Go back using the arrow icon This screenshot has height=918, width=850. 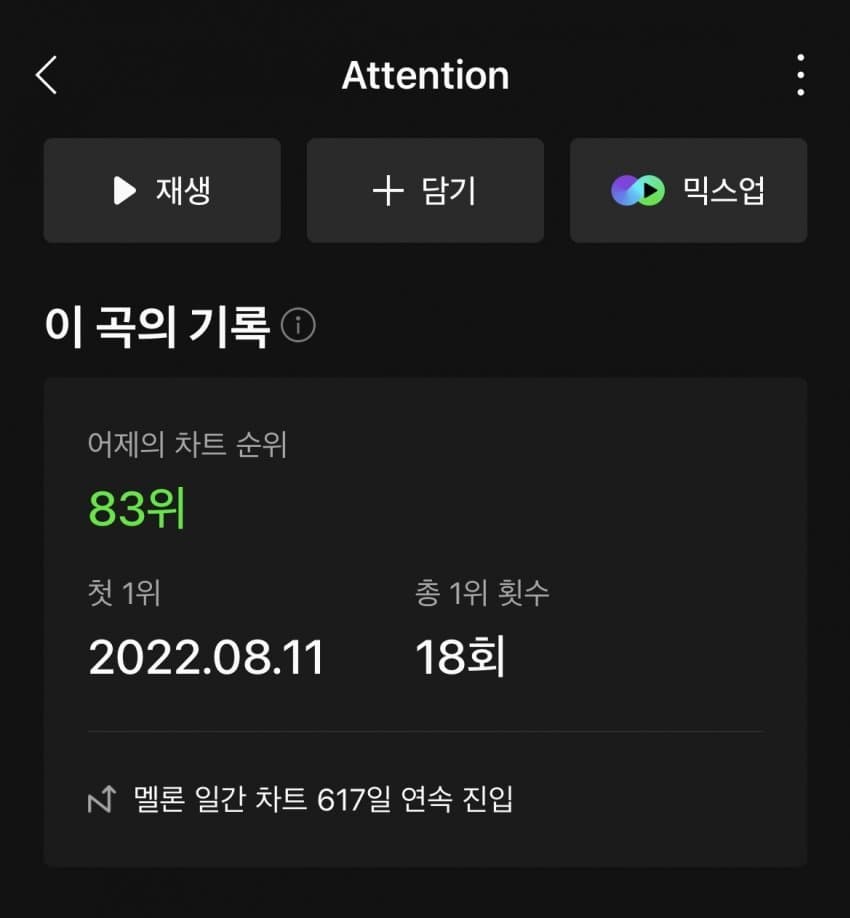tap(46, 75)
